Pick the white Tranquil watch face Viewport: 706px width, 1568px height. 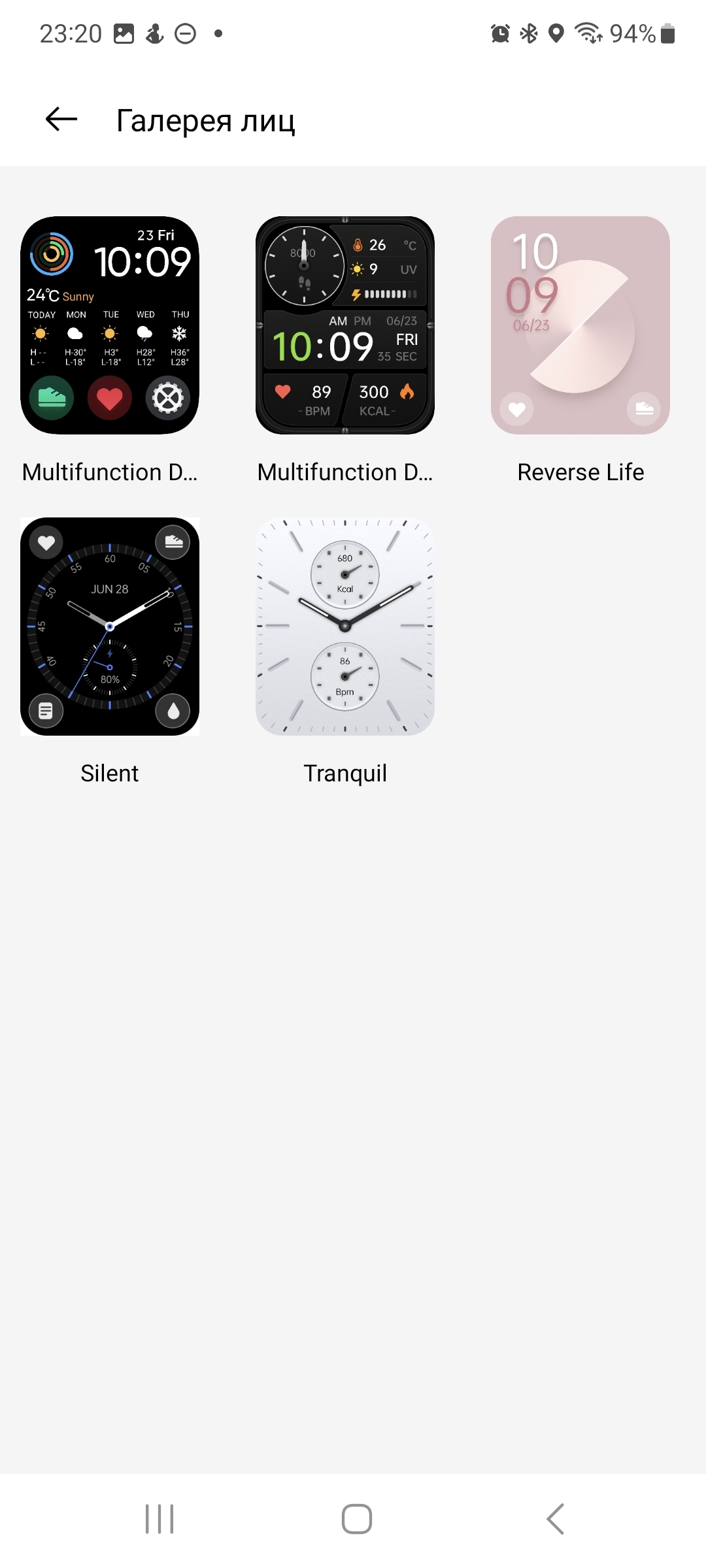point(345,627)
